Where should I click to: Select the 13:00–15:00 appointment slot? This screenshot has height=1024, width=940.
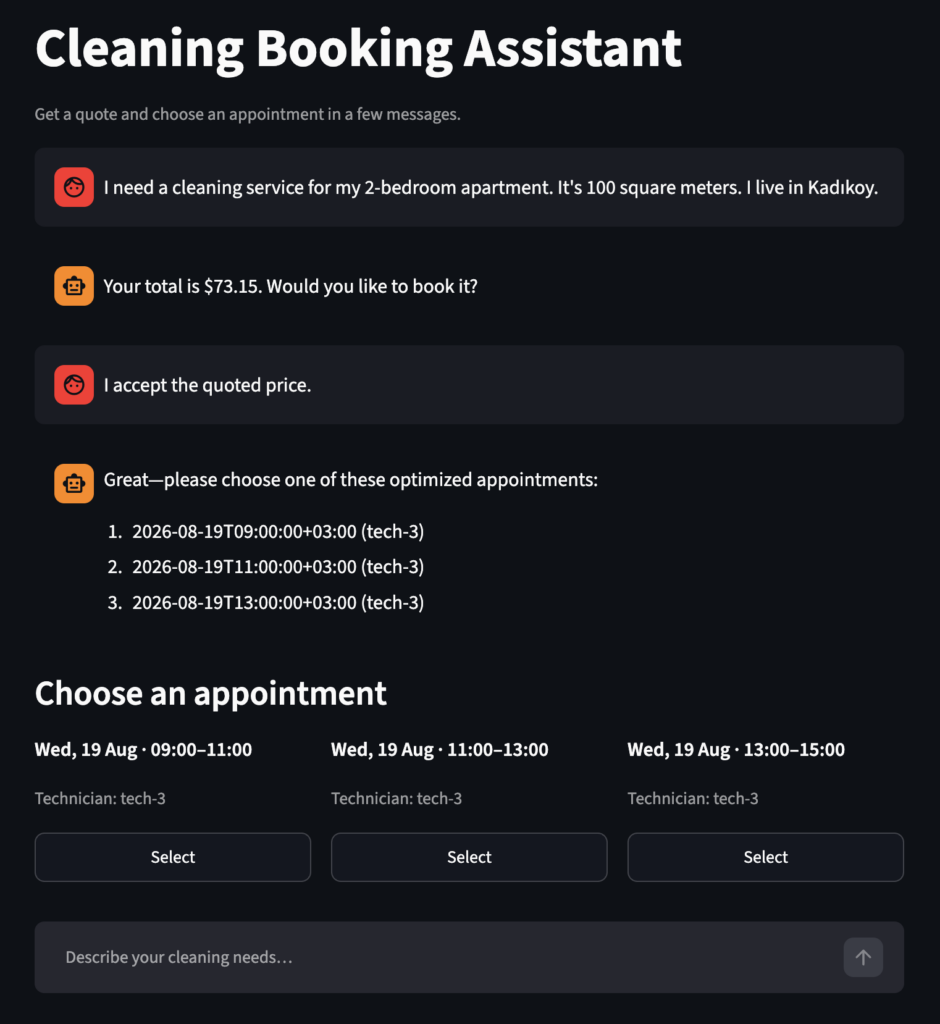tap(766, 857)
